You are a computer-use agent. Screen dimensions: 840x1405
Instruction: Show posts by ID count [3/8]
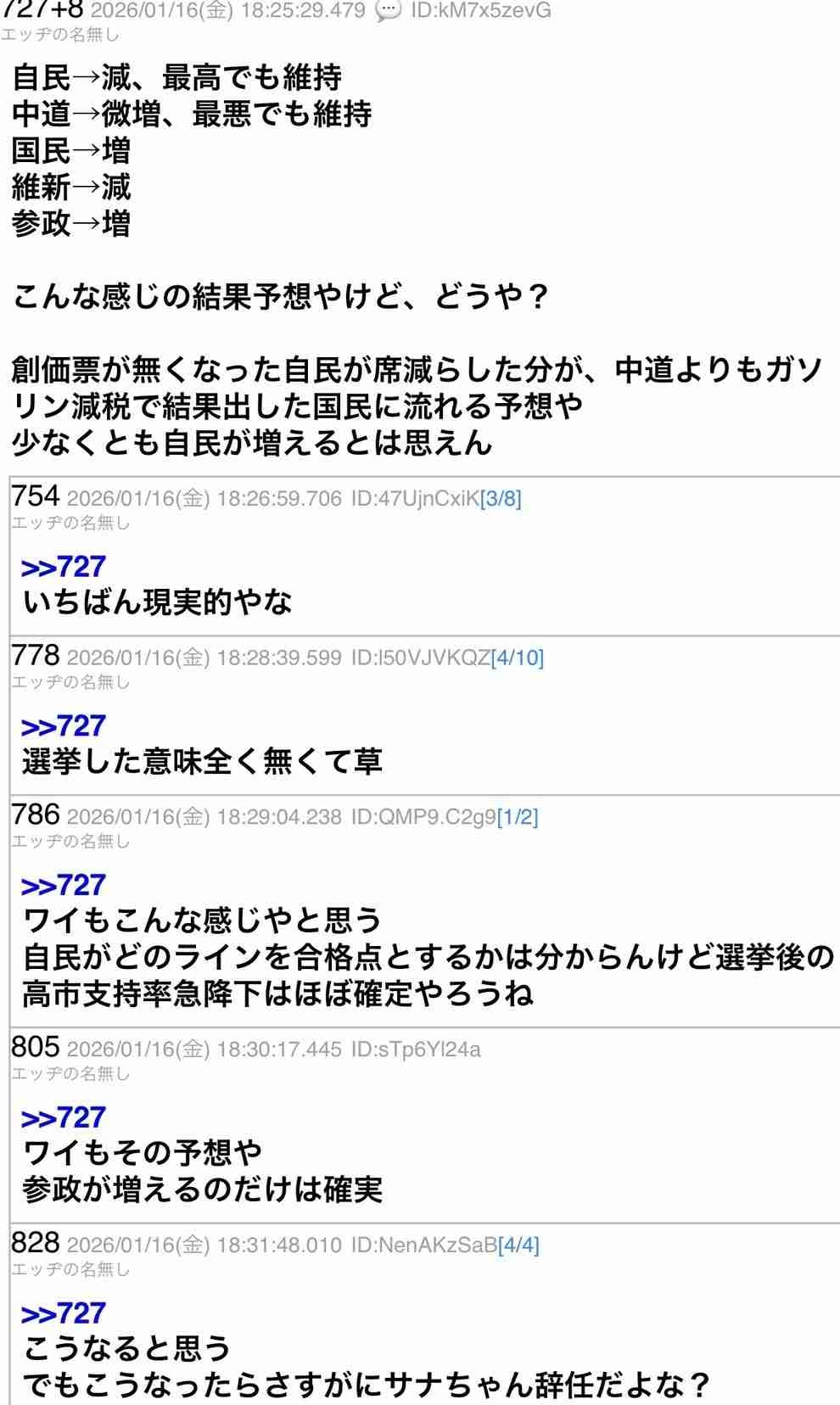point(501,498)
